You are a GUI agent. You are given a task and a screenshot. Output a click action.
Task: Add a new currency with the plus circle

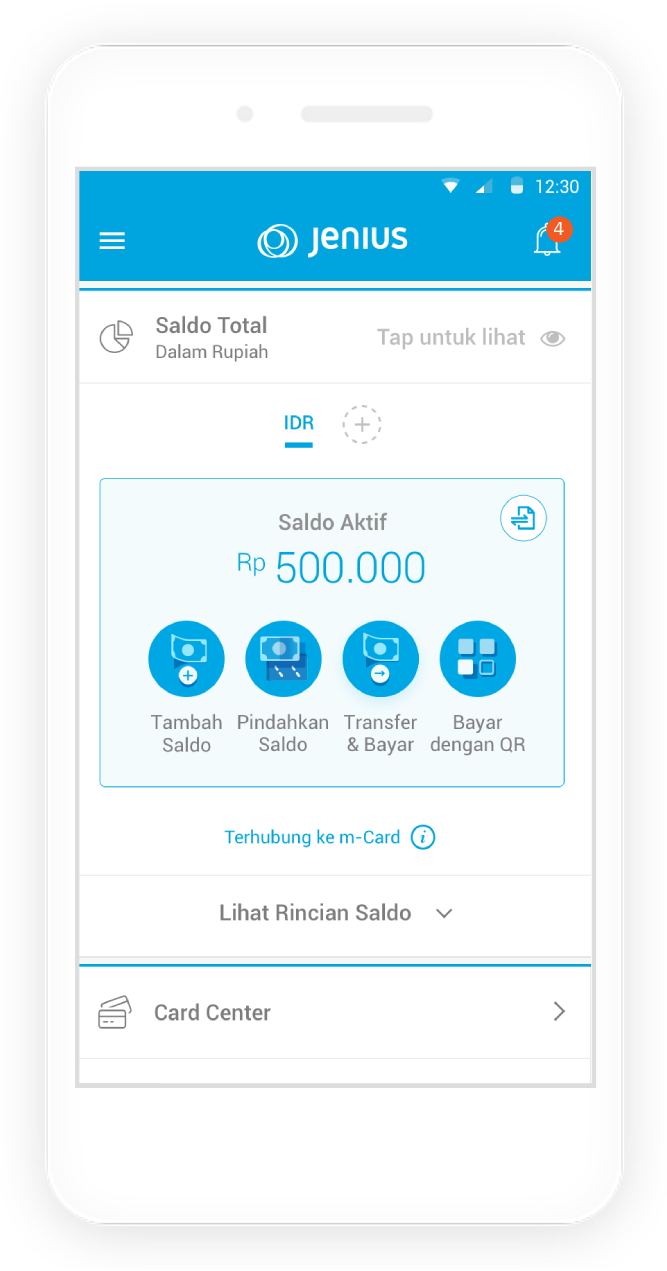(x=362, y=425)
